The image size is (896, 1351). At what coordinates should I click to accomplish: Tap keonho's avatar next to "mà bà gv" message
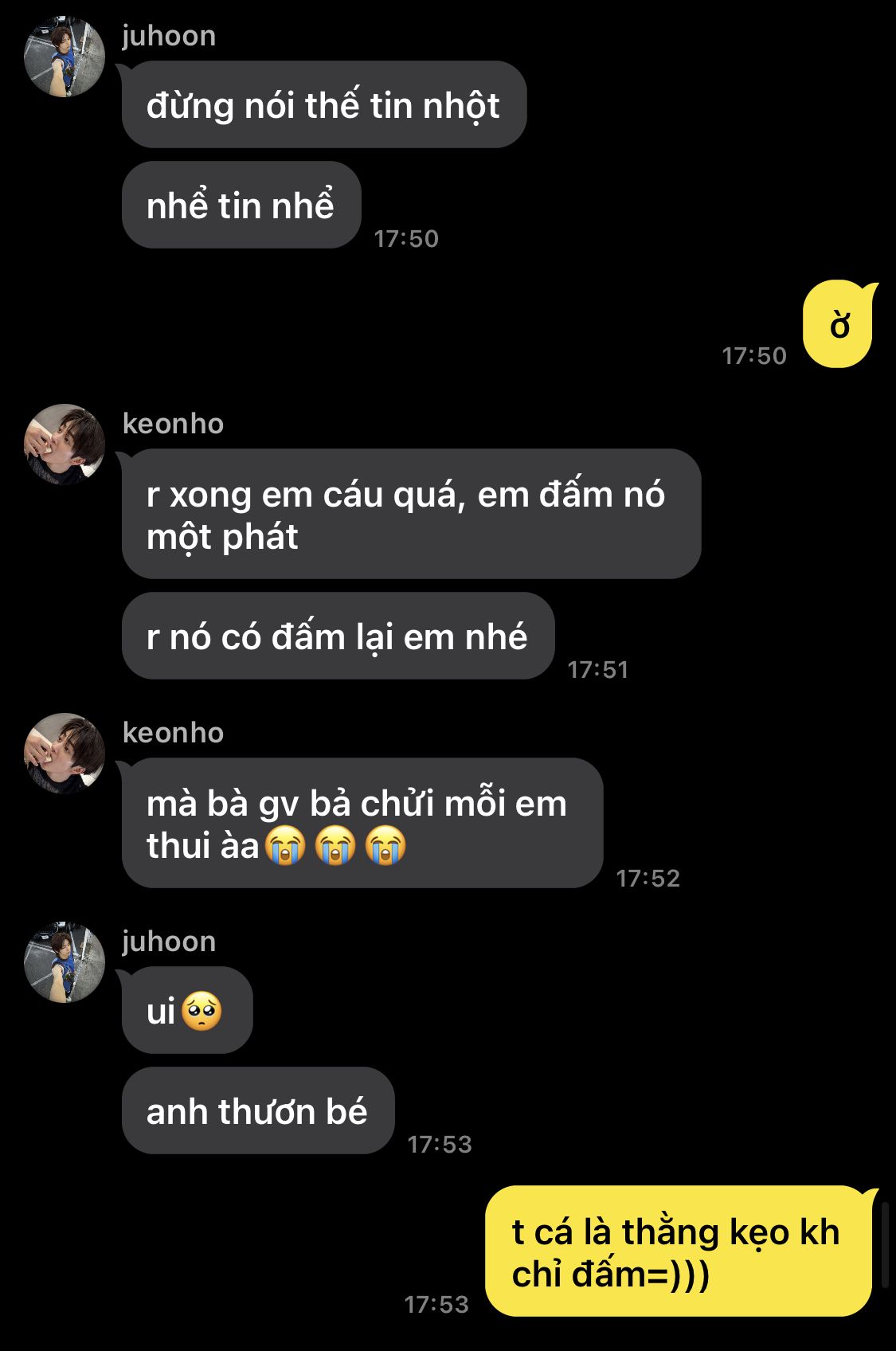coord(65,754)
